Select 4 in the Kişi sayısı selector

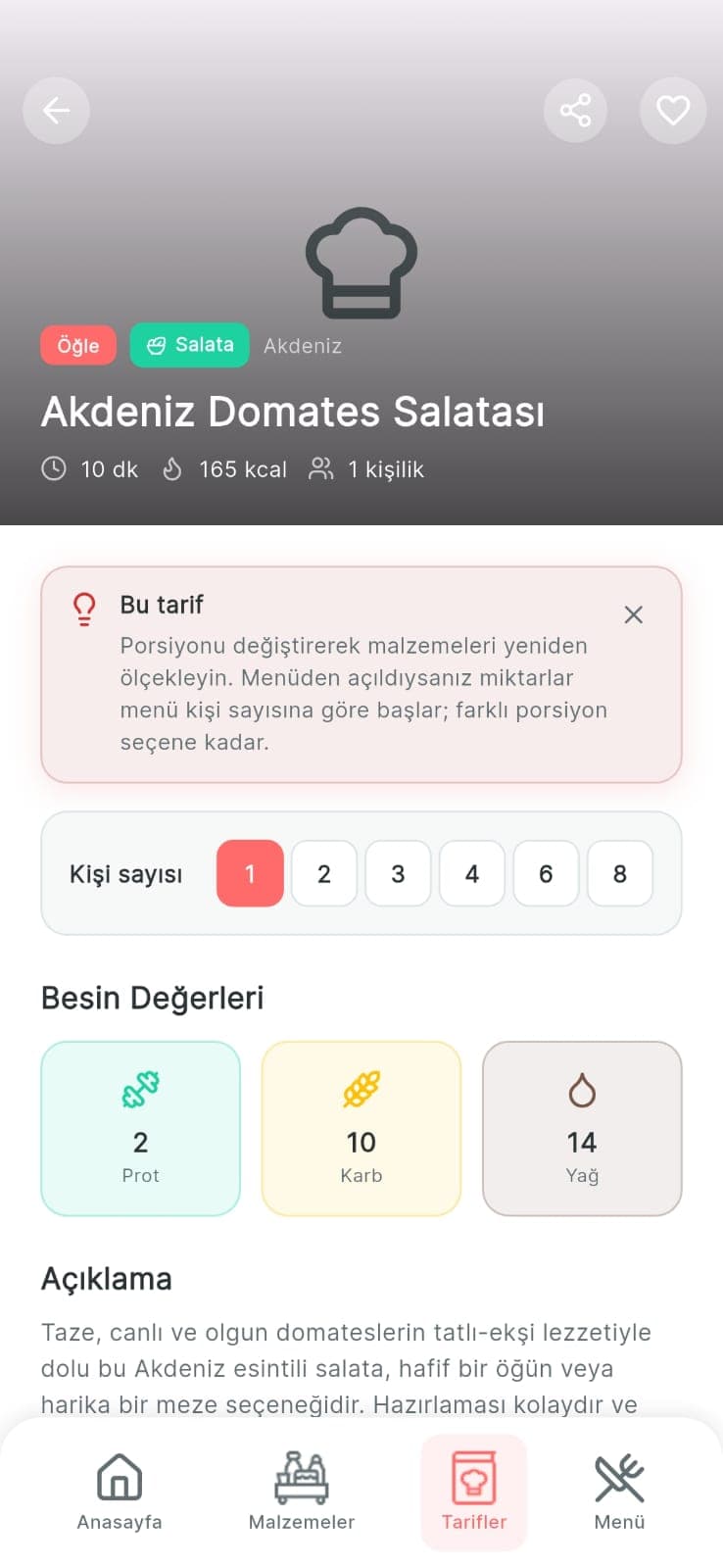point(471,873)
